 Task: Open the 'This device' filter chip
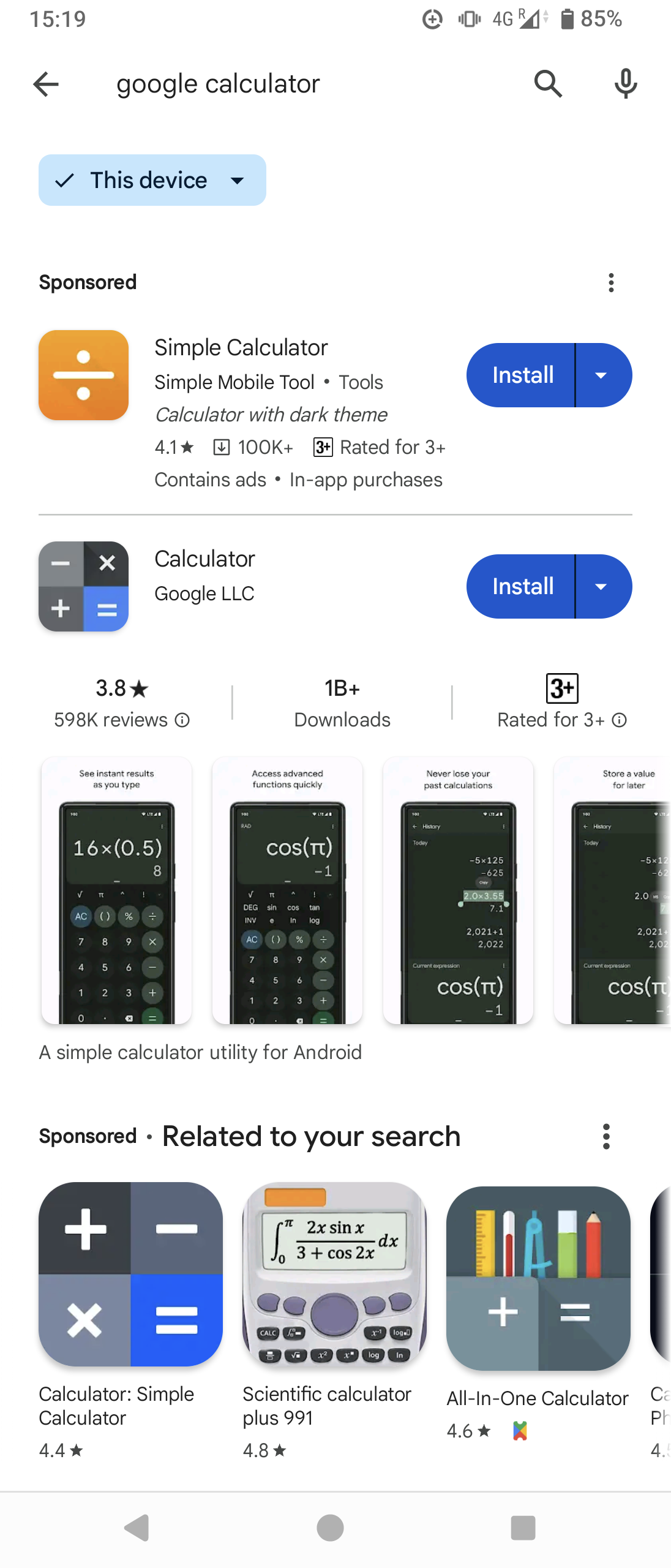pyautogui.click(x=152, y=180)
